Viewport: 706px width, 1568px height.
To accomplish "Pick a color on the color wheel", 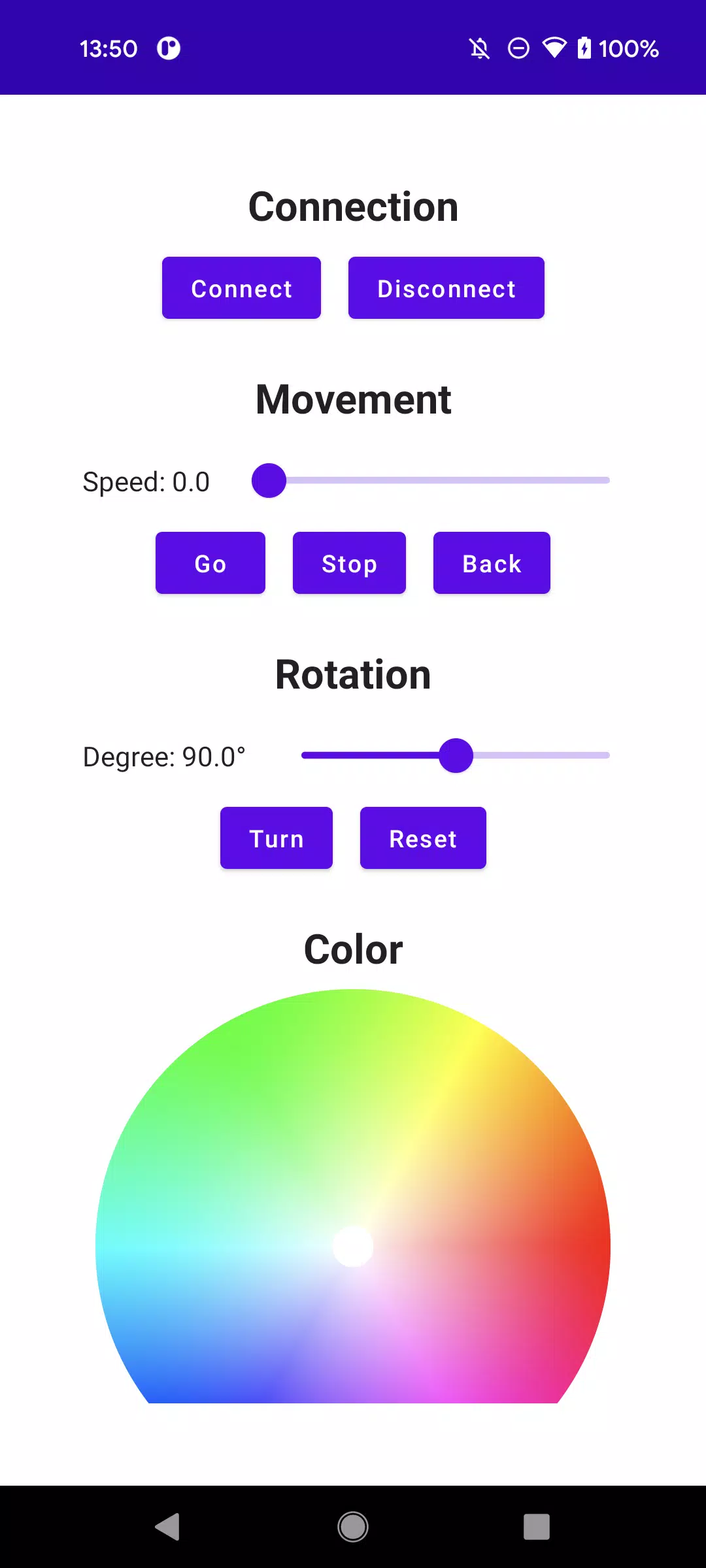I will [x=353, y=1196].
